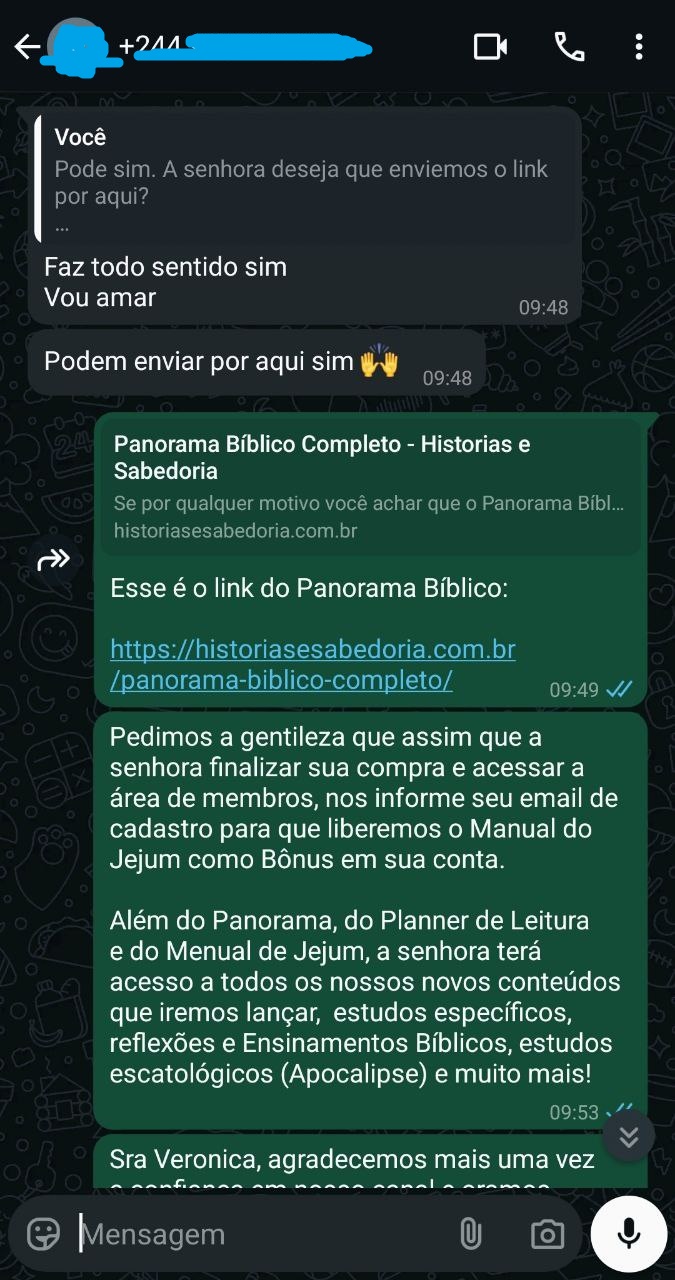Jump to the latest messages

[629, 1135]
